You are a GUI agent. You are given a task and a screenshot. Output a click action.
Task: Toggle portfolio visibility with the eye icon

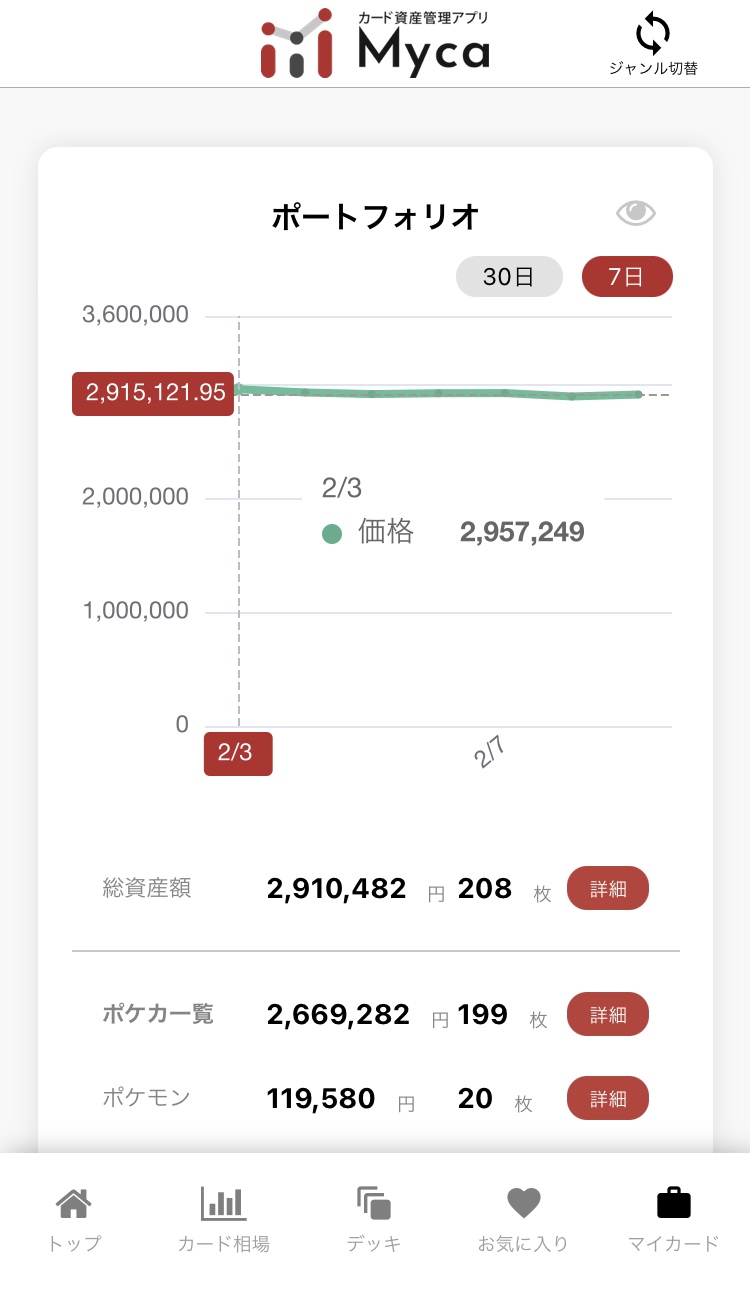[x=636, y=213]
